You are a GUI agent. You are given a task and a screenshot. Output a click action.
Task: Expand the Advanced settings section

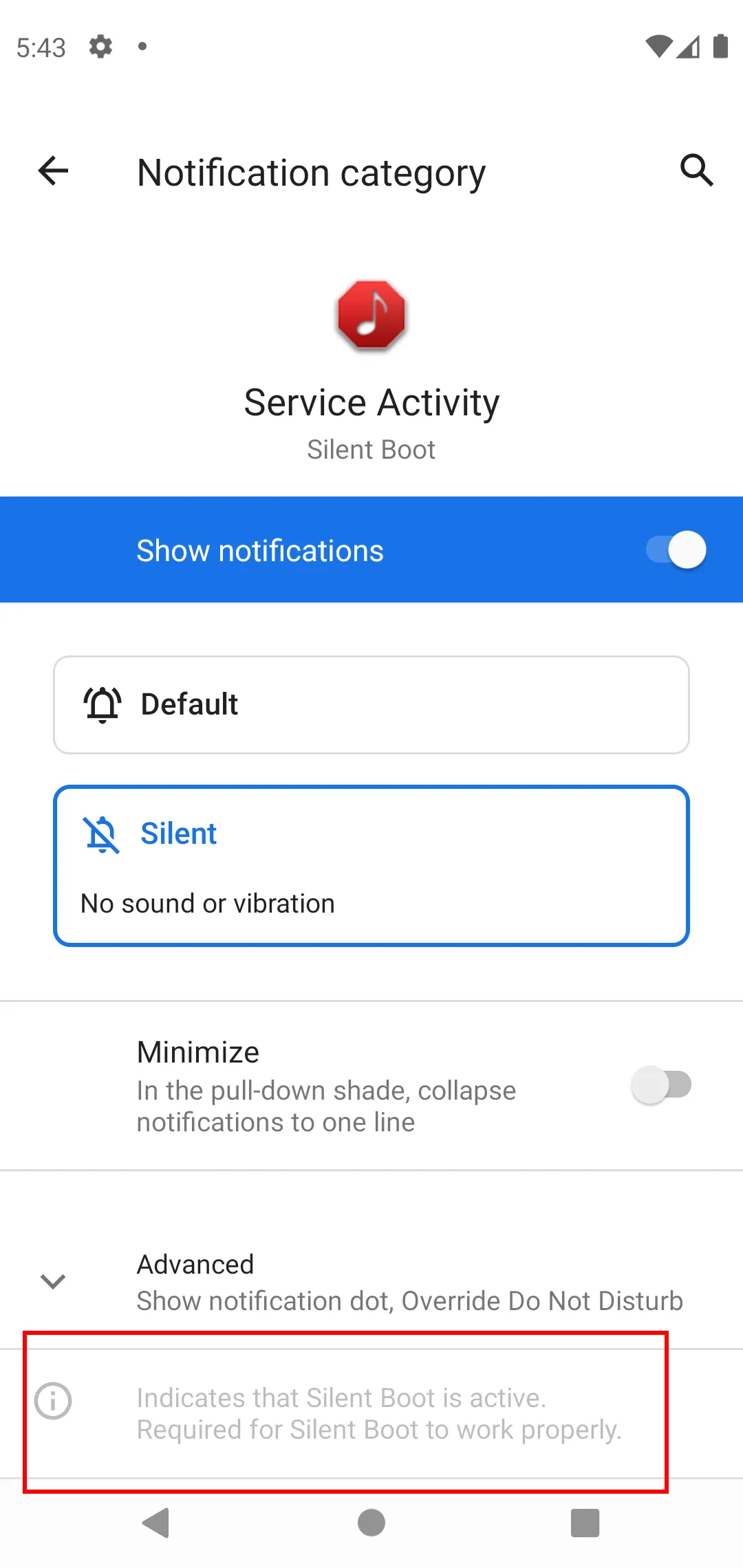click(371, 1282)
